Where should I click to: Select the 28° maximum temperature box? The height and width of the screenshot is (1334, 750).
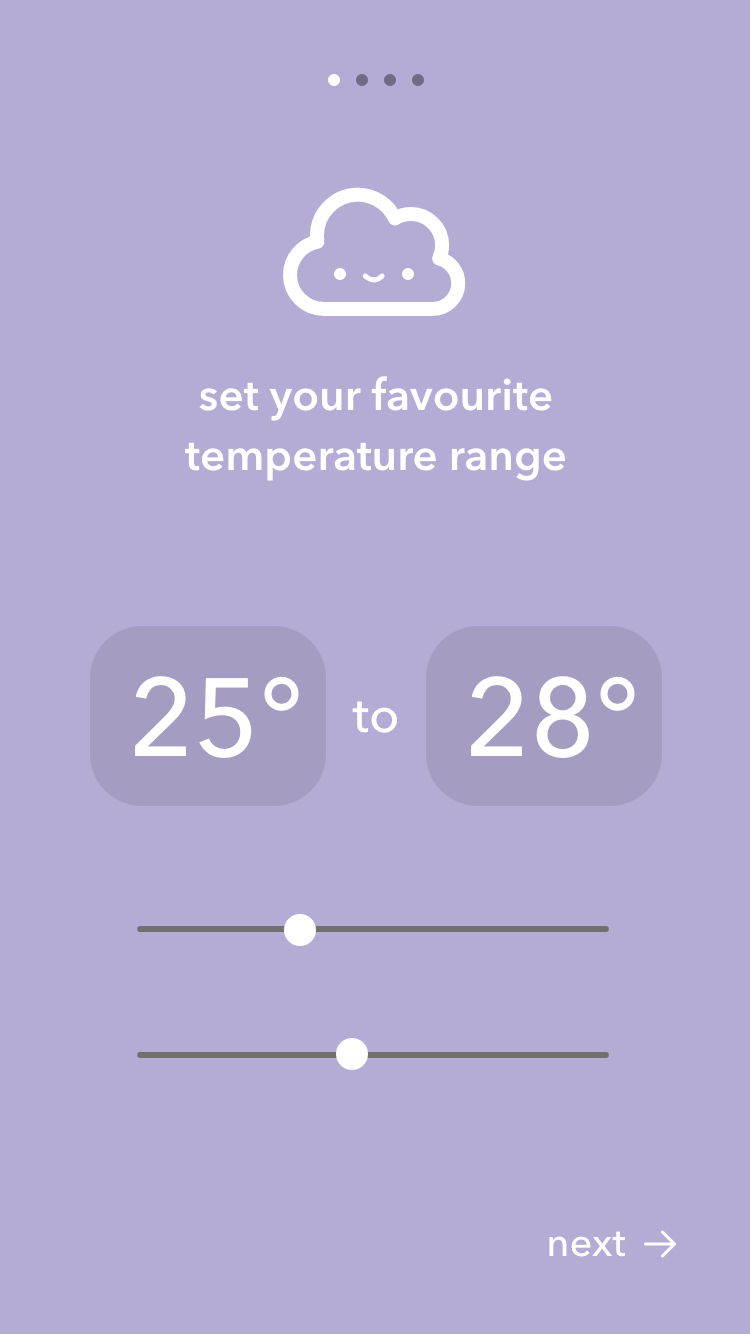tap(544, 716)
